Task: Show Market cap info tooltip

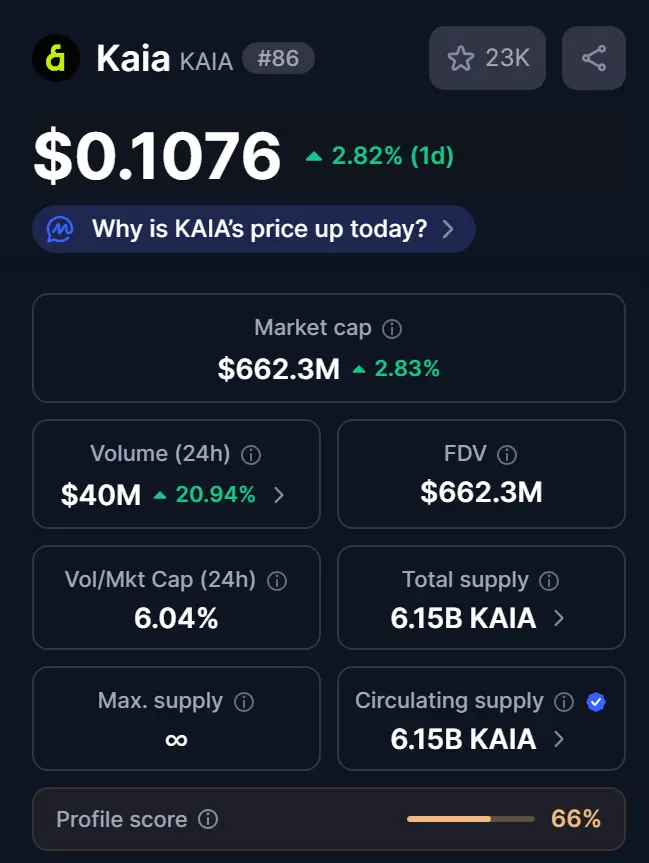Action: coord(393,328)
